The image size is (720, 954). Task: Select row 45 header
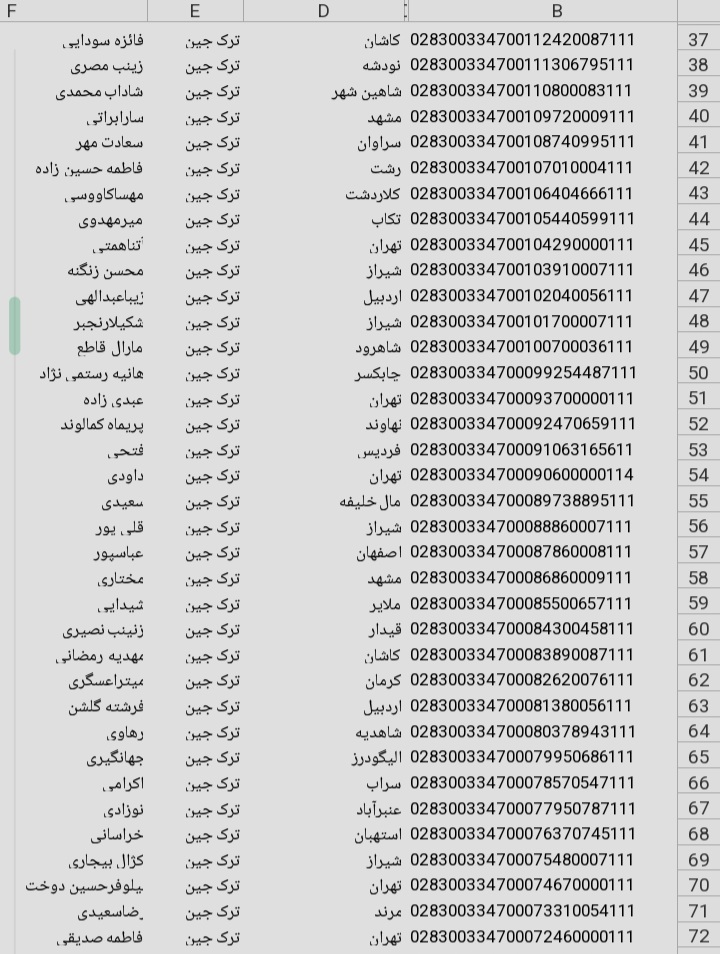point(698,245)
